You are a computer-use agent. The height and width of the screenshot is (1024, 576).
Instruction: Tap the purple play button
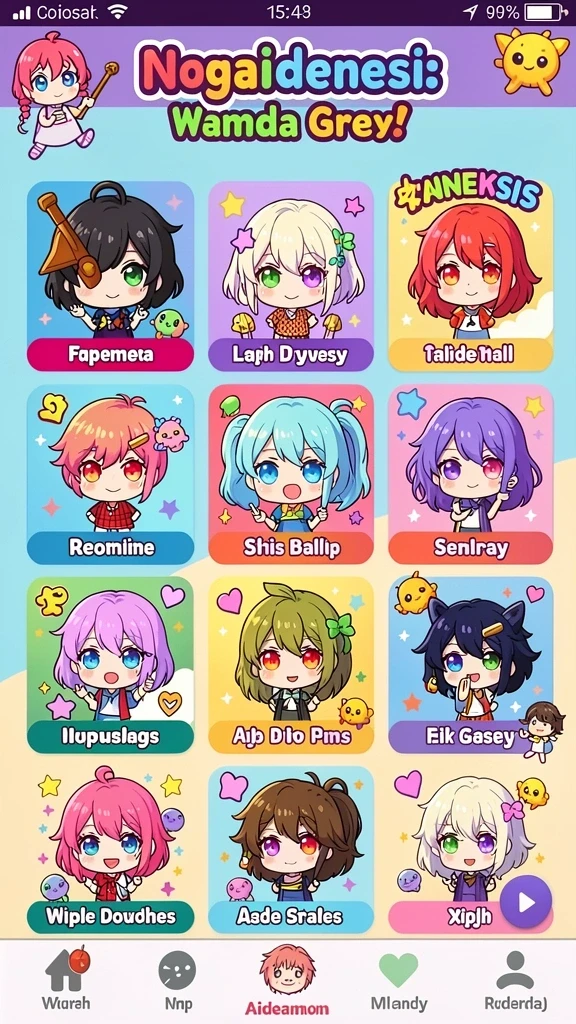(x=526, y=903)
